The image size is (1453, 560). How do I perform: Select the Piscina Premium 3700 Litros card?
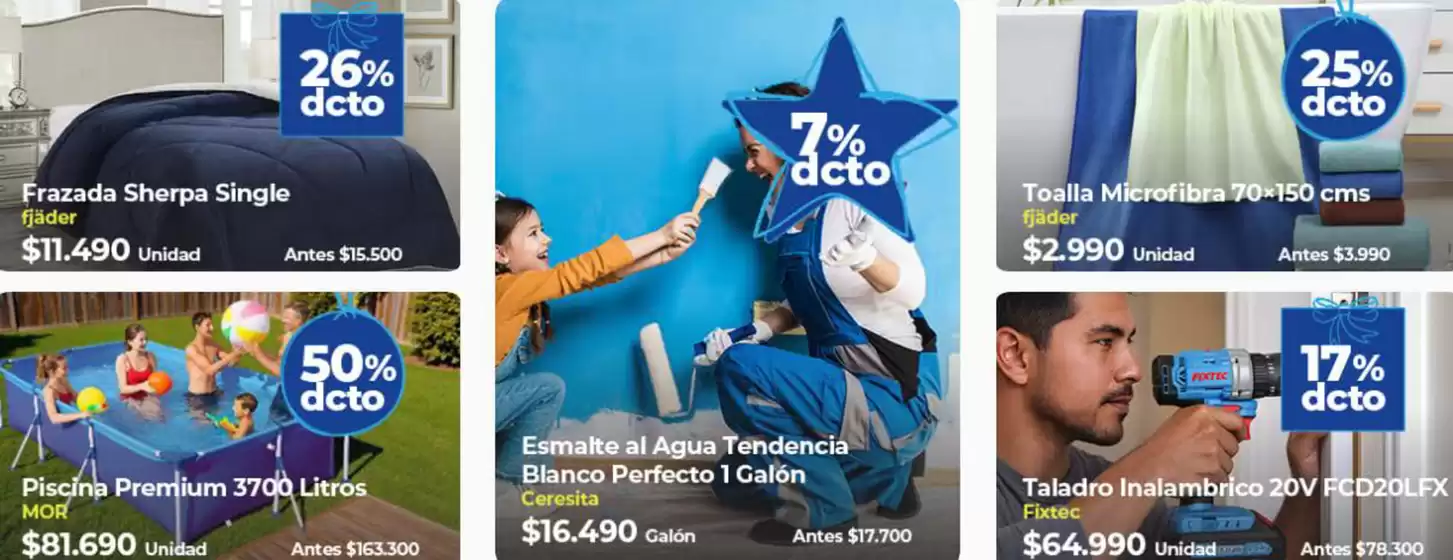coord(229,425)
